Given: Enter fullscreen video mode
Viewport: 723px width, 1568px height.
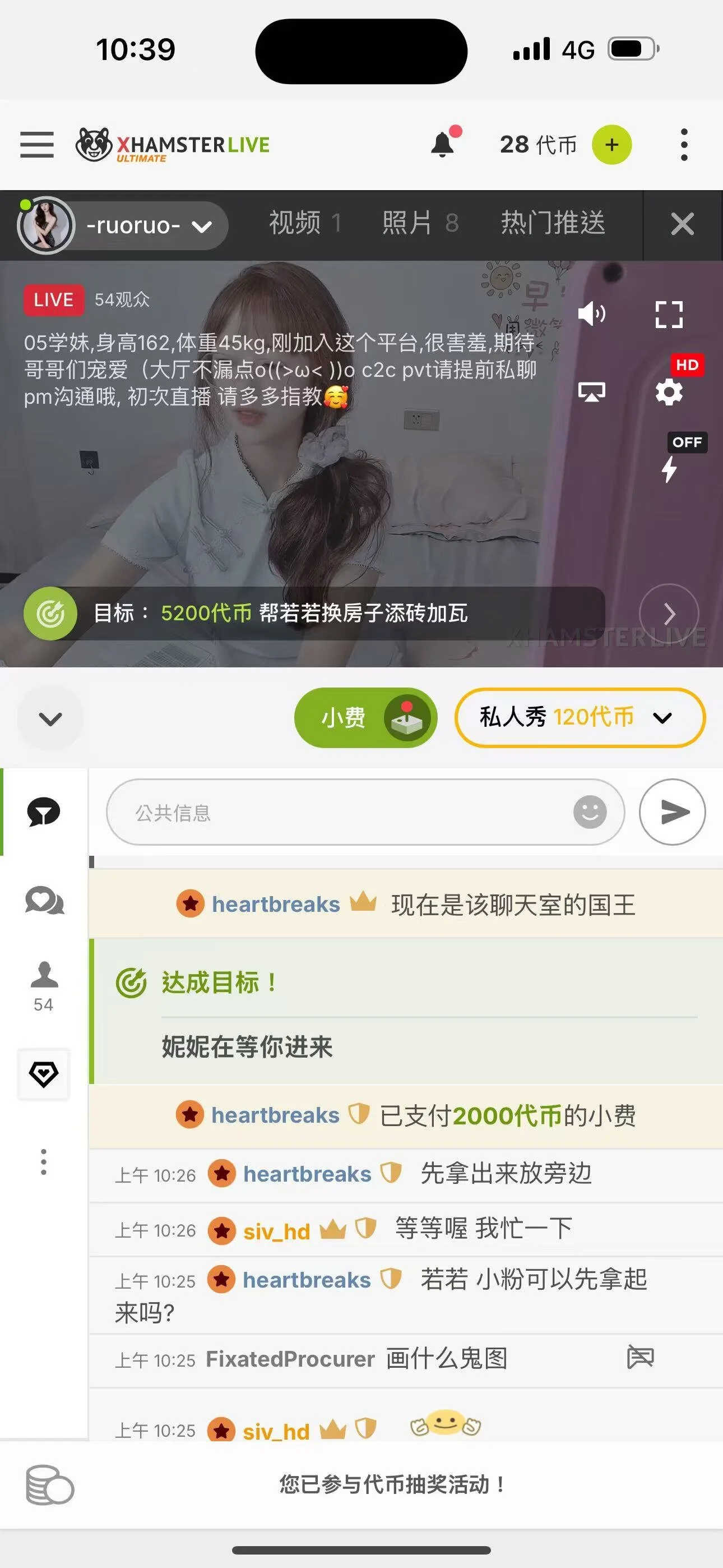Looking at the screenshot, I should pos(669,315).
